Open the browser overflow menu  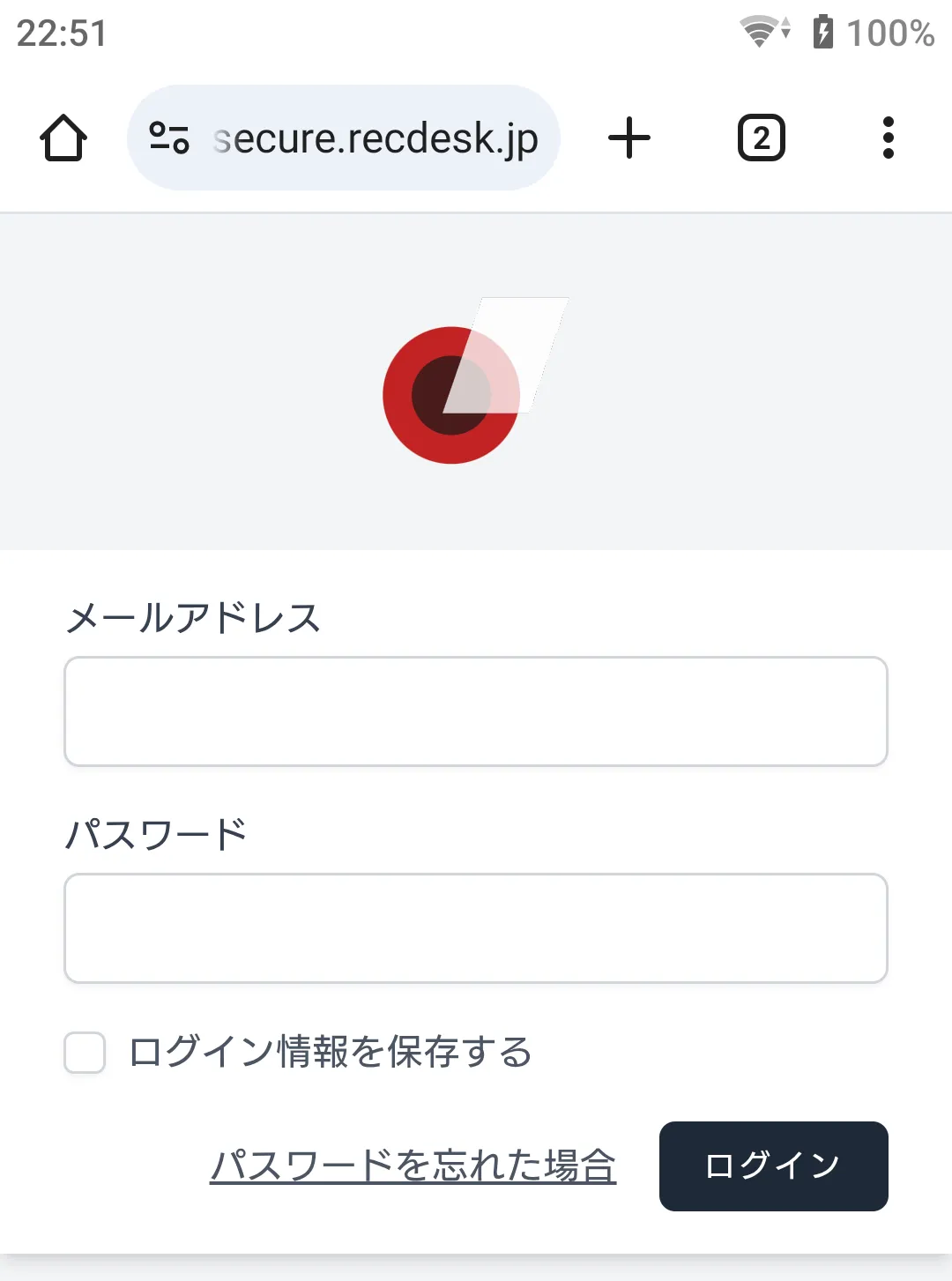[x=889, y=138]
